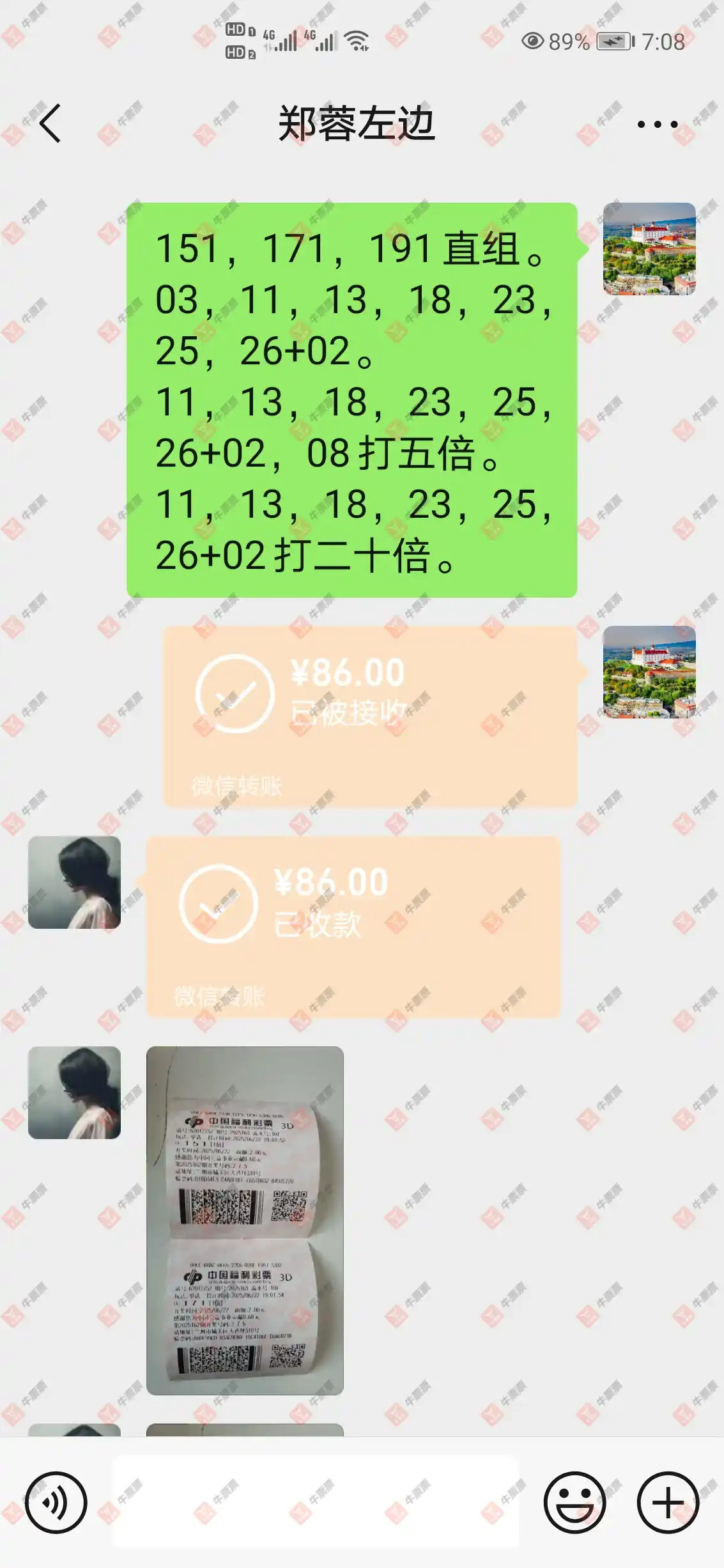The image size is (724, 1568).
Task: View the lottery ticket photo
Action: click(245, 1220)
